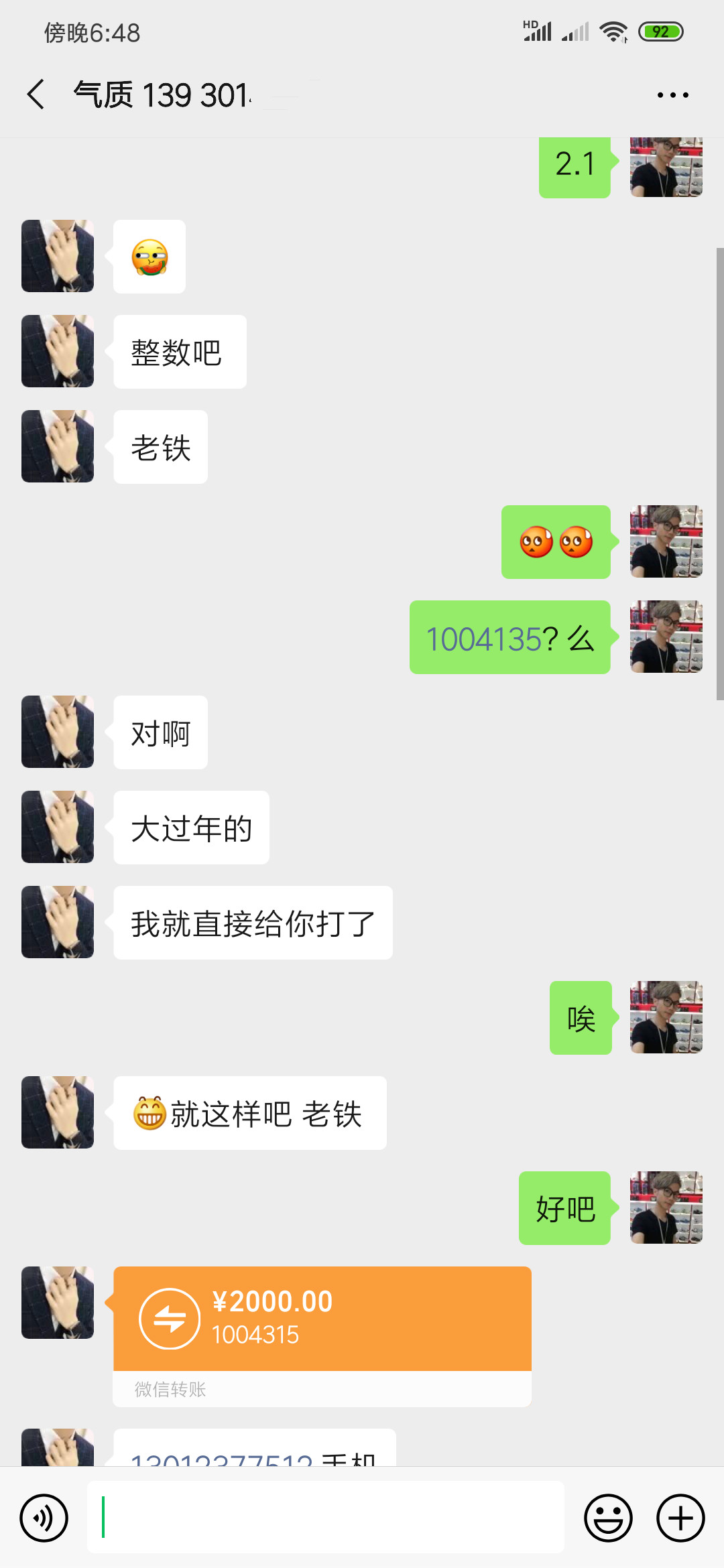Tap the contact's avatar beside 整数吧
Image resolution: width=724 pixels, height=1568 pixels.
click(58, 351)
